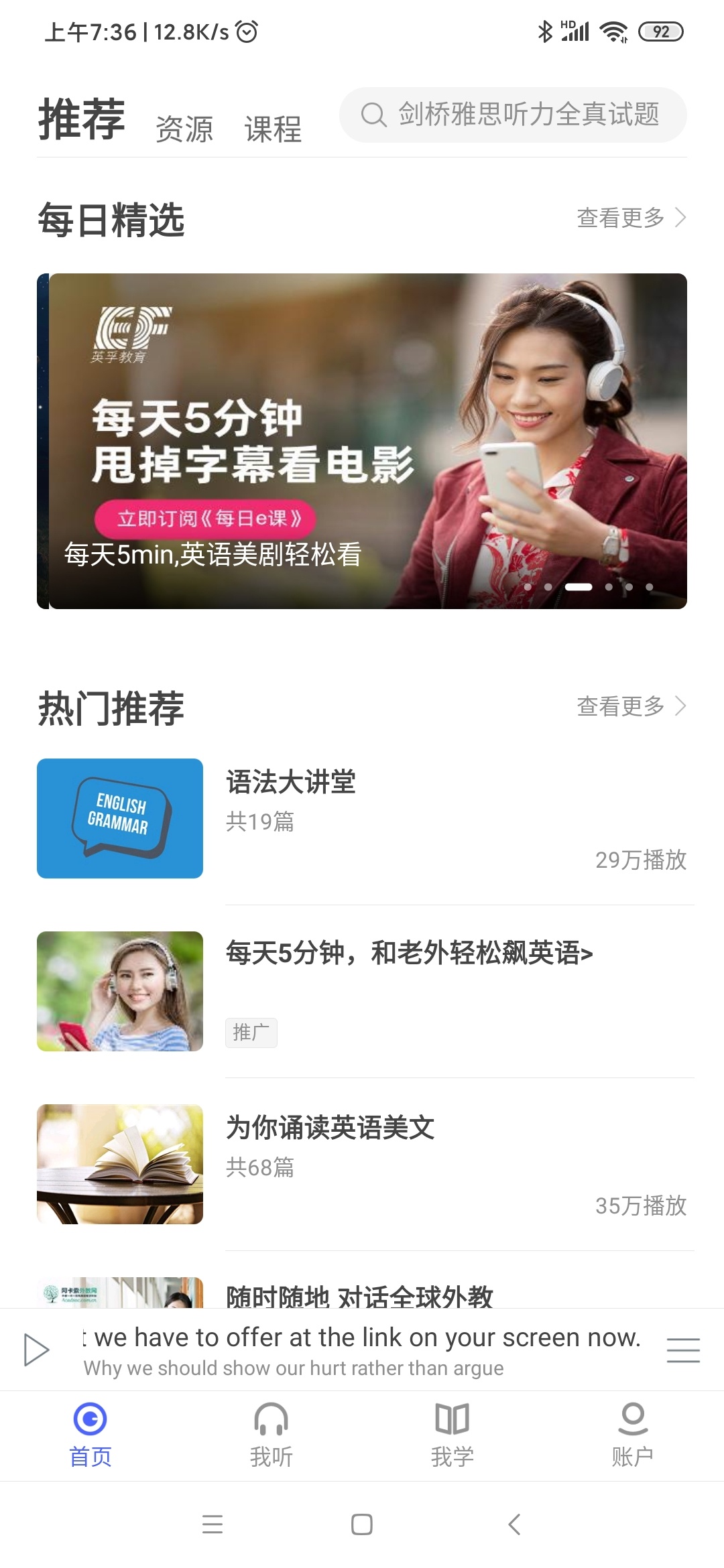Select the 推荐 tab
Viewport: 724px width, 1568px height.
[x=82, y=119]
